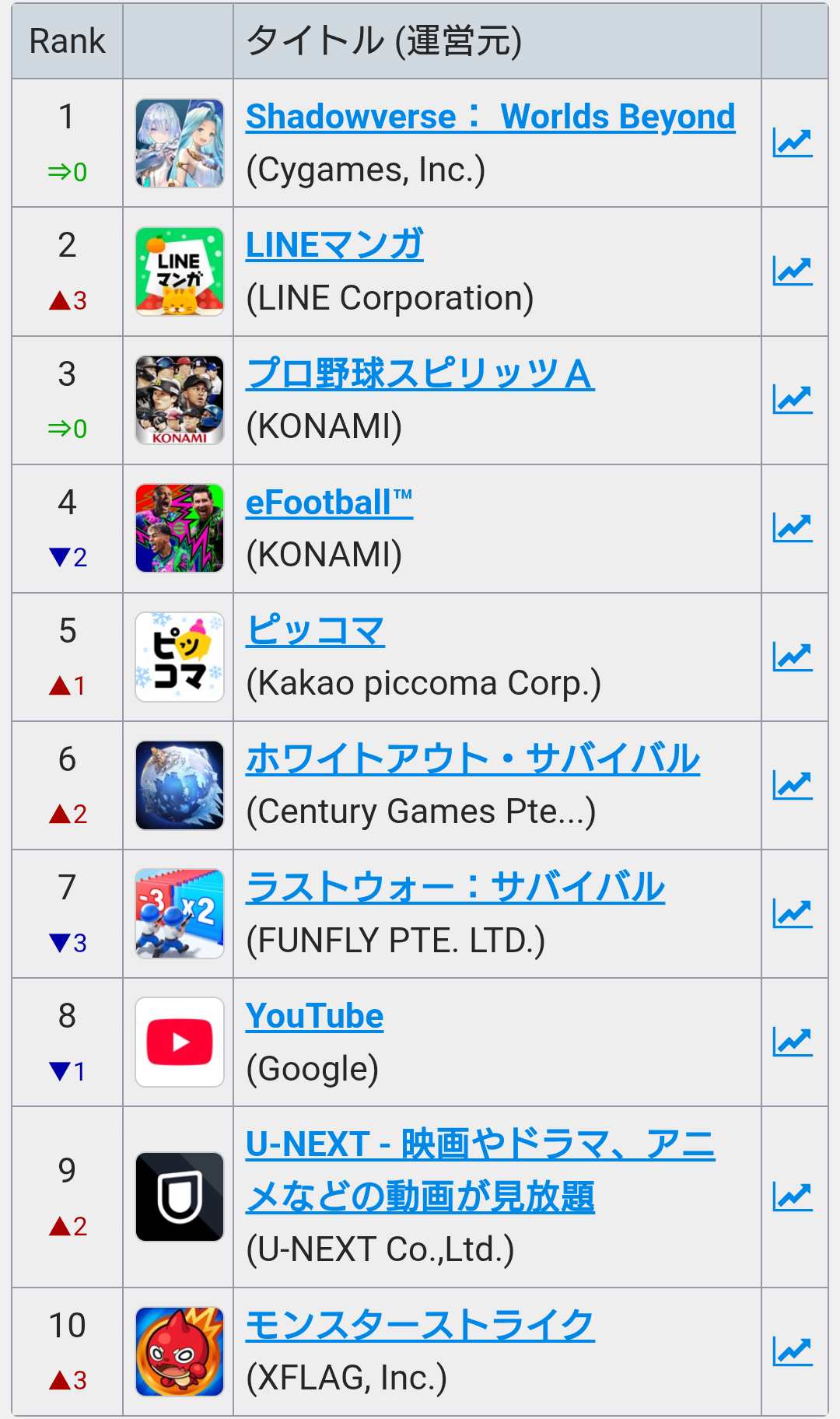Open the U-NEXT title link
This screenshot has height=1419, width=840.
tap(480, 1145)
